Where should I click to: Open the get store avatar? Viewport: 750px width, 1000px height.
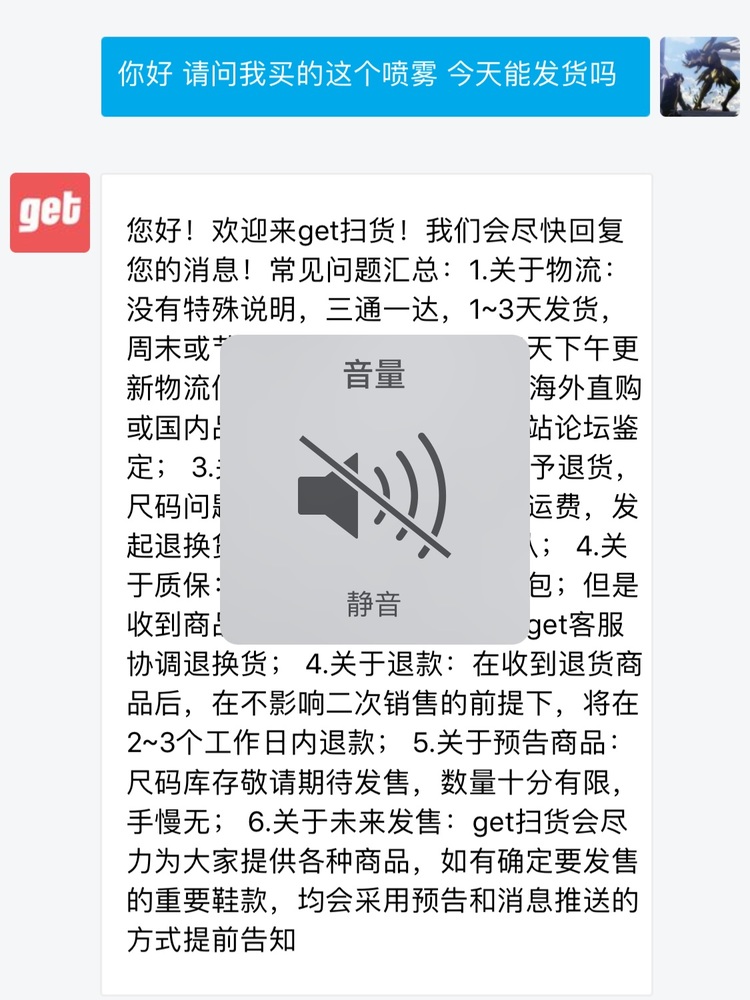tap(50, 212)
